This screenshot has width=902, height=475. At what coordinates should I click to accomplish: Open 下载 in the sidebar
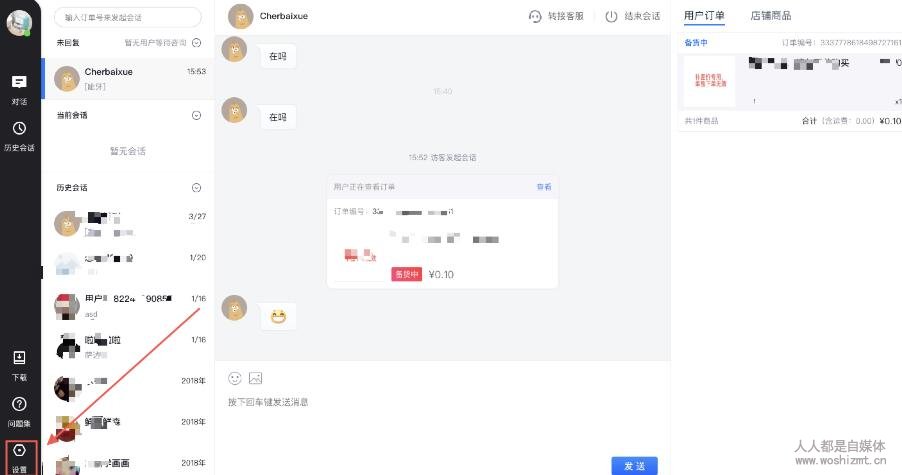[x=19, y=365]
